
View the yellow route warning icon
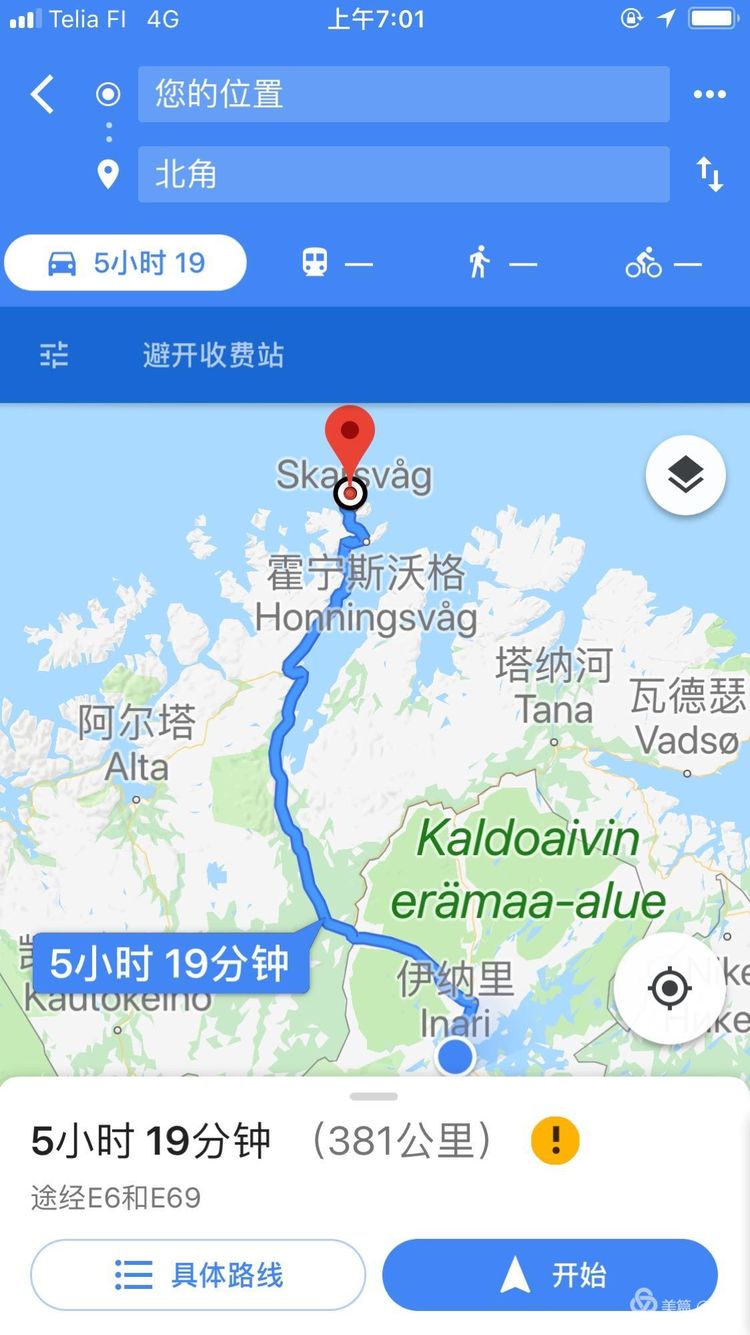[555, 1140]
